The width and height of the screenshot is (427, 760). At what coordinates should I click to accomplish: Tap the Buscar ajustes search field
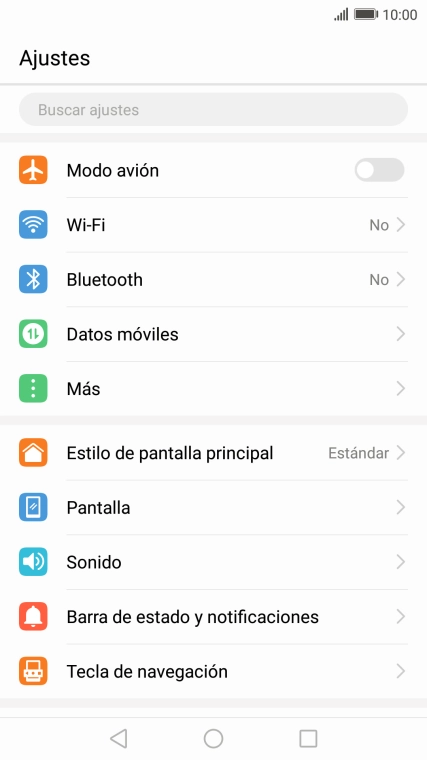213,110
